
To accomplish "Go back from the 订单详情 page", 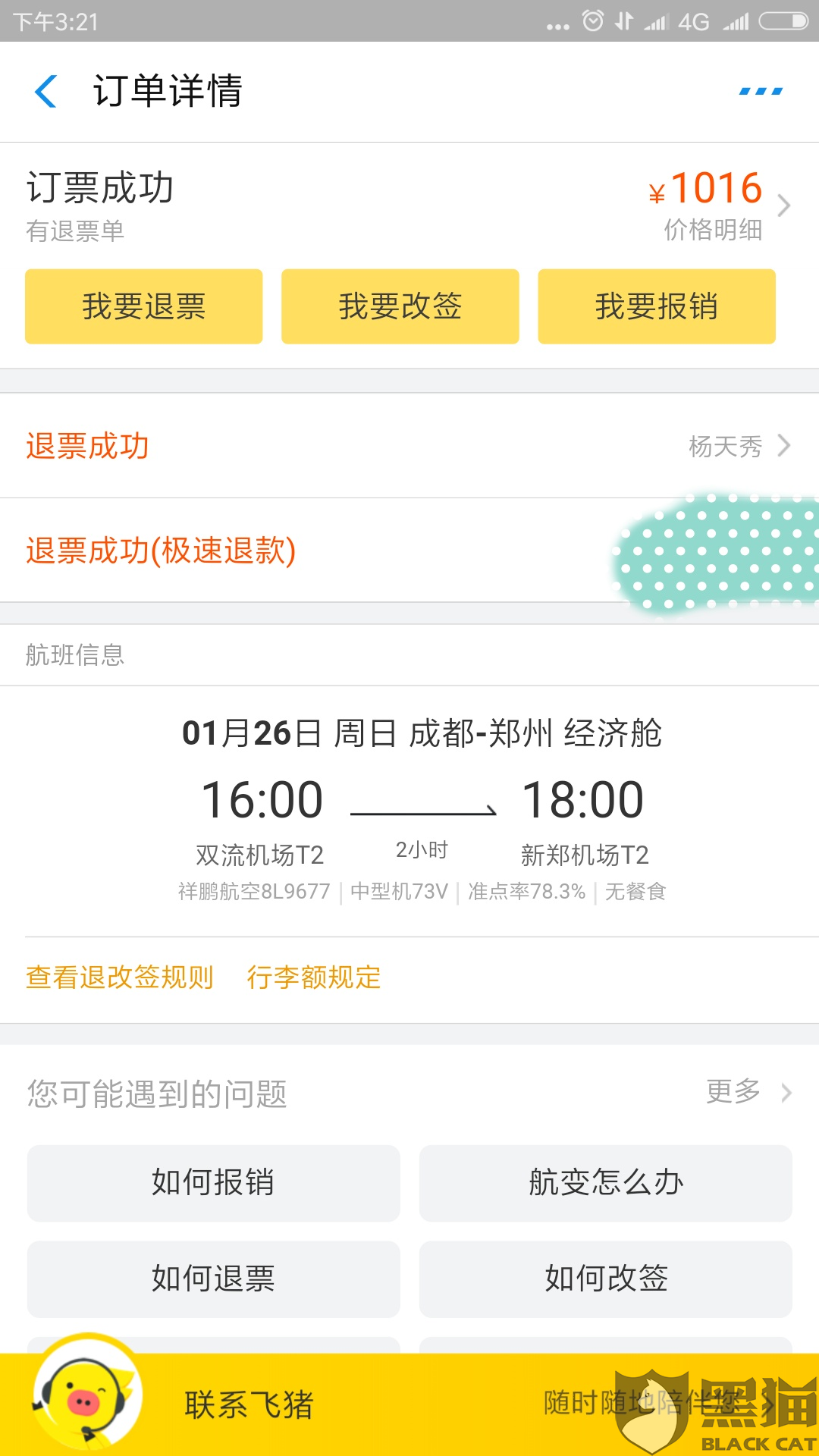I will point(46,92).
